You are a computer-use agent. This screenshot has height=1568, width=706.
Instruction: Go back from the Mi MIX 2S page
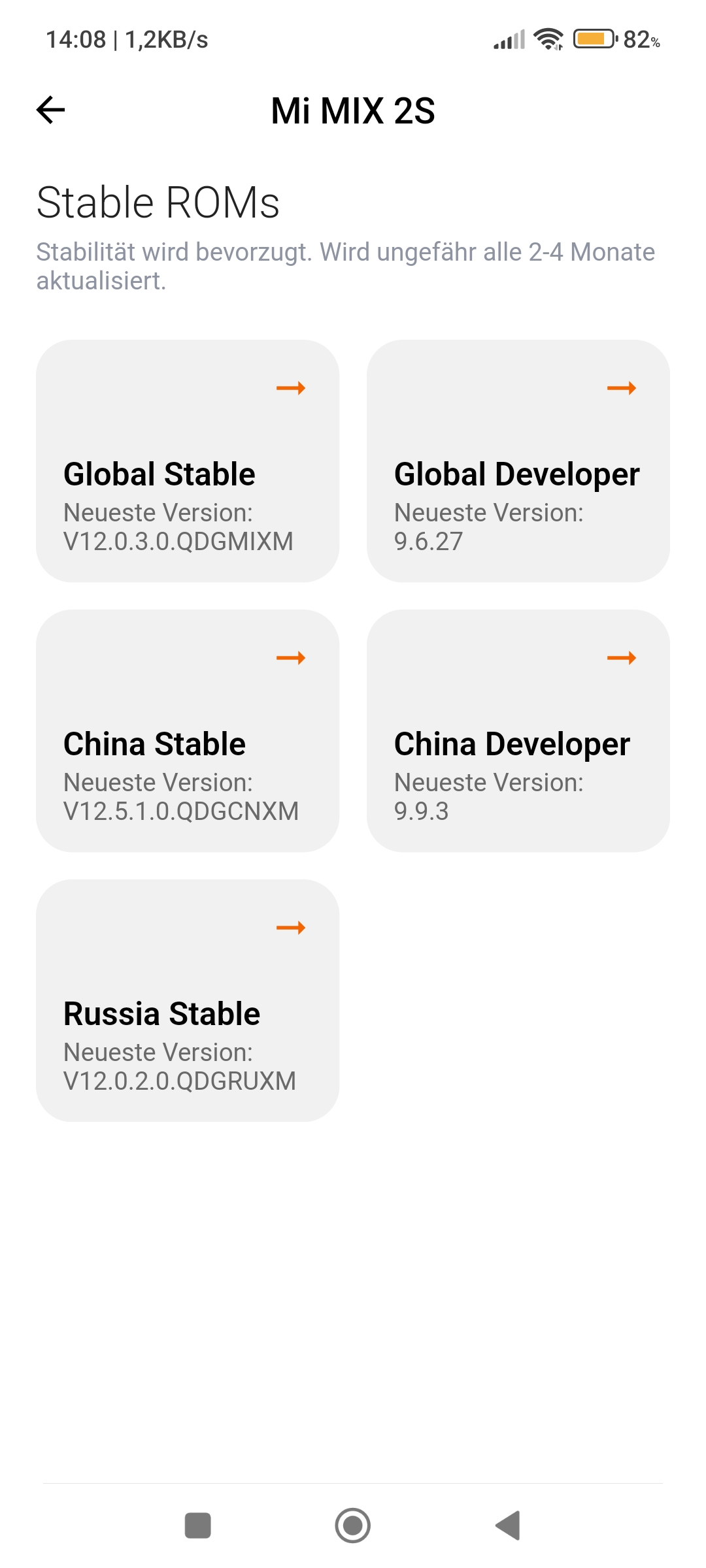51,110
